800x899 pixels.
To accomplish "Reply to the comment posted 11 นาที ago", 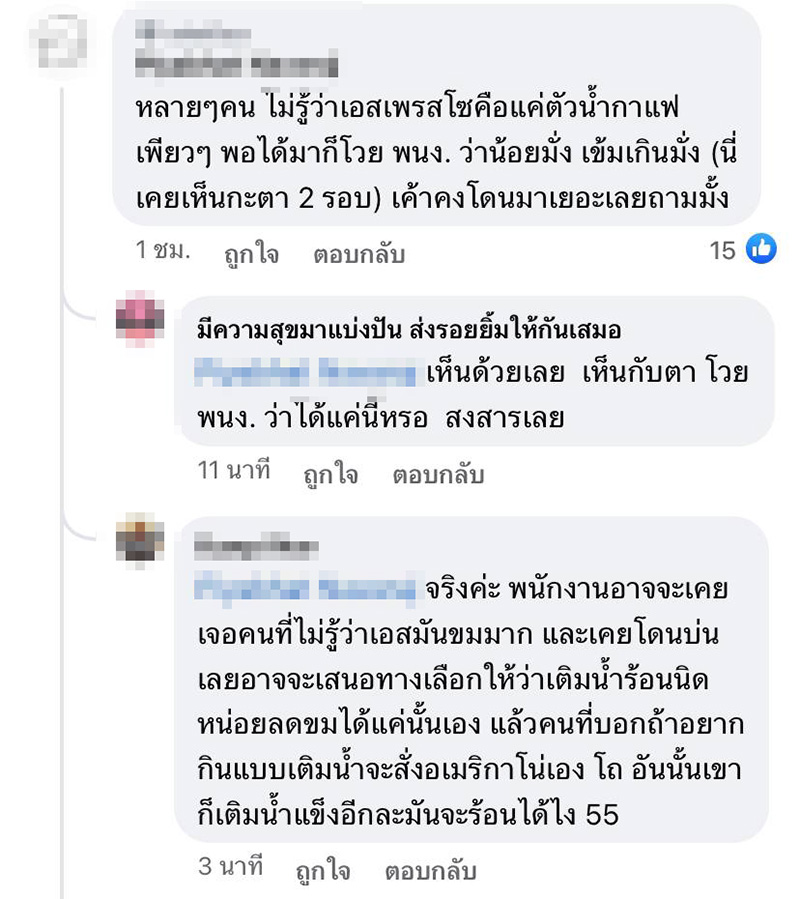I will pyautogui.click(x=438, y=474).
